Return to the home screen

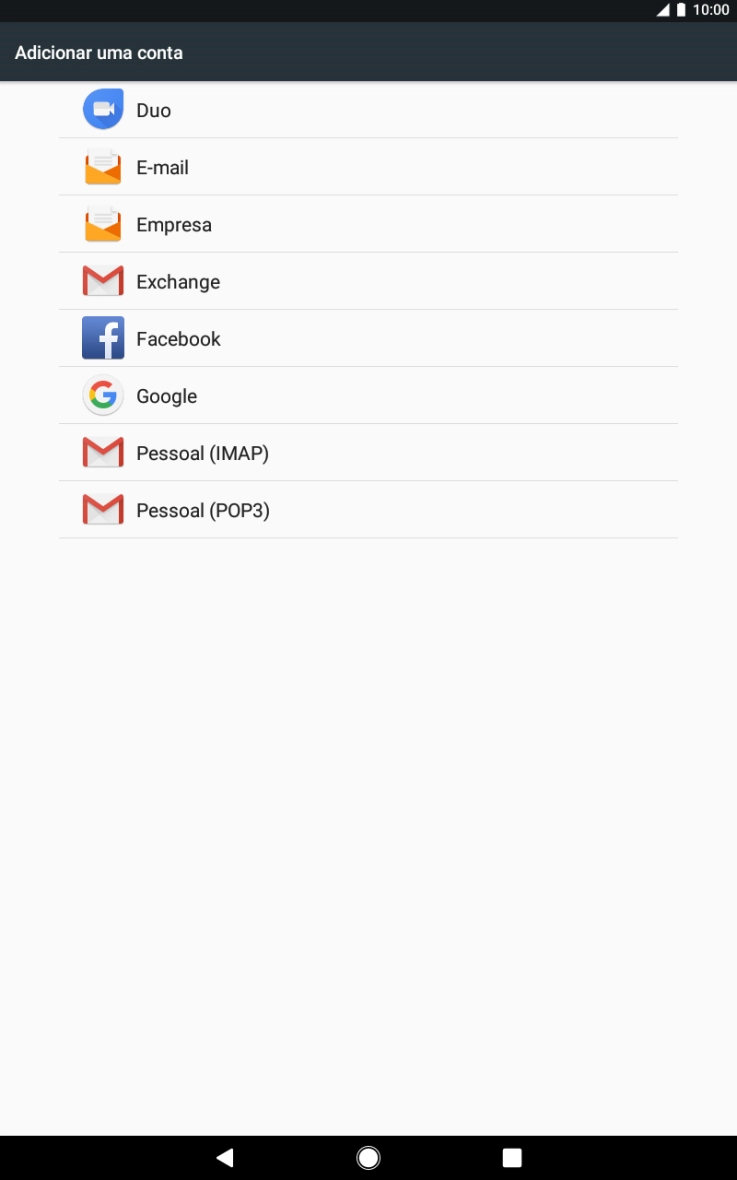368,1157
